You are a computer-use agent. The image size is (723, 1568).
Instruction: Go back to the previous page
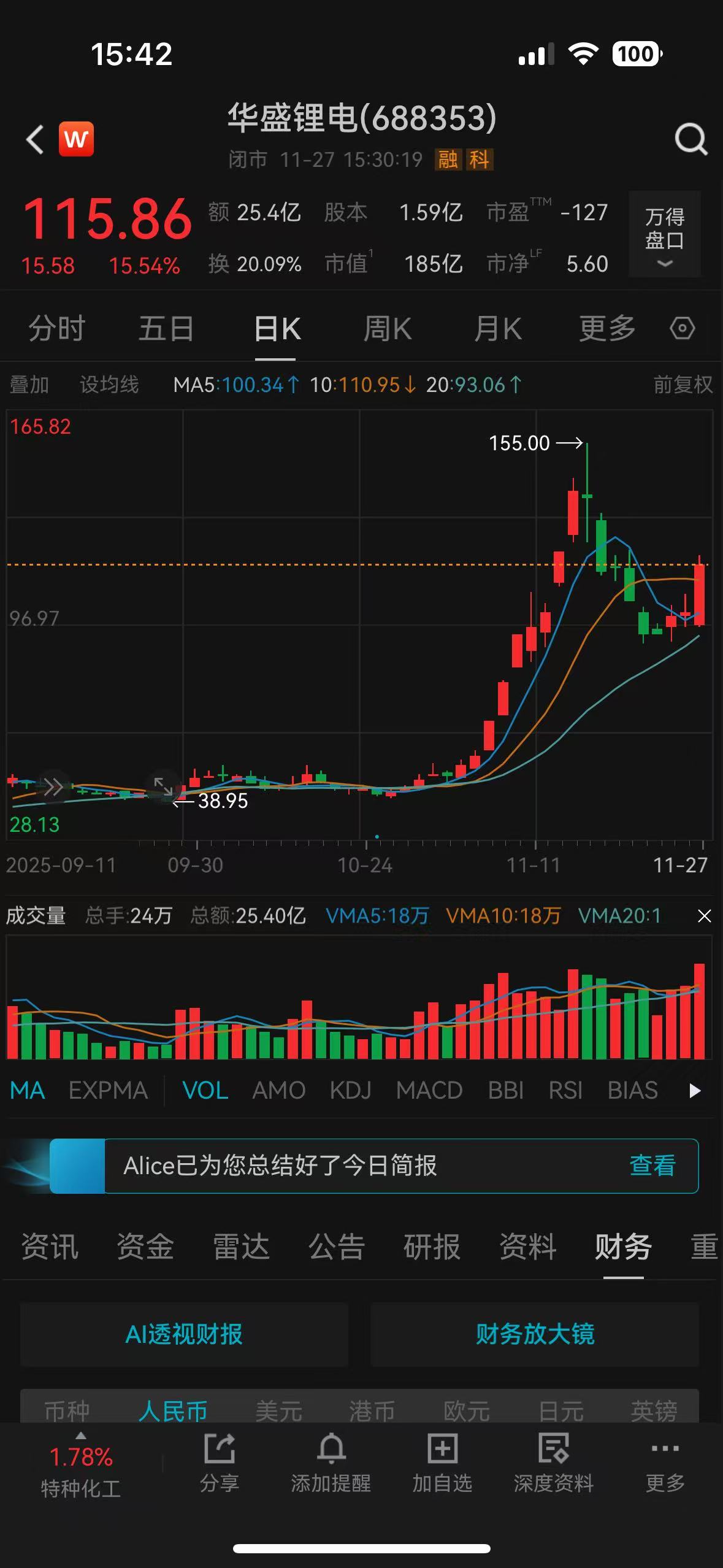click(x=35, y=139)
